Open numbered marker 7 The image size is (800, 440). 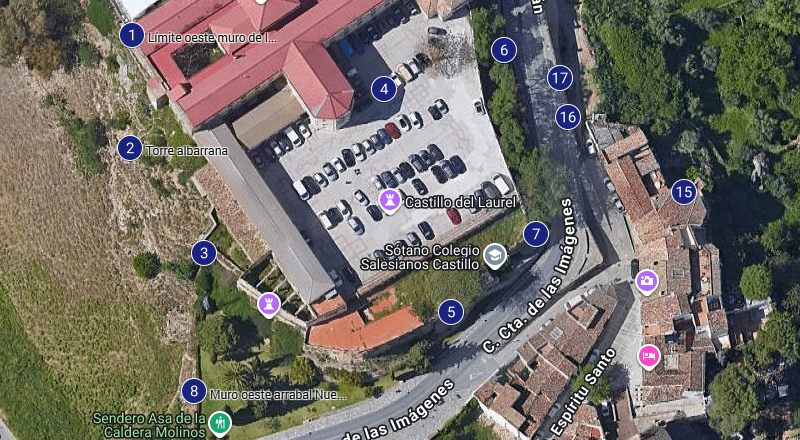[x=536, y=234]
